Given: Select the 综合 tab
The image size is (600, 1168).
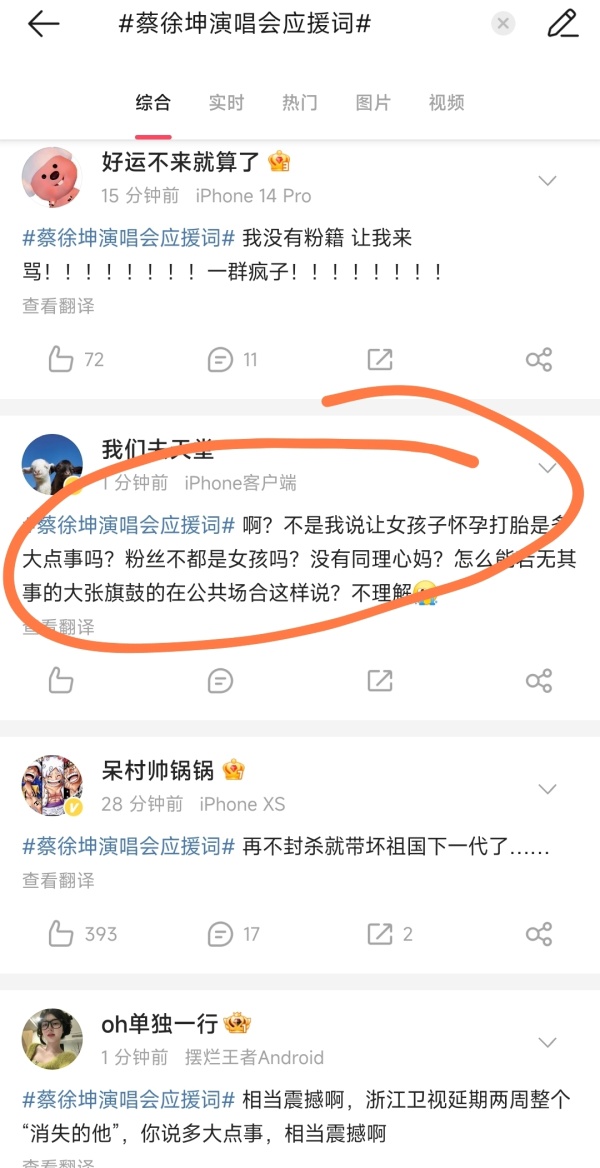Looking at the screenshot, I should (x=153, y=102).
